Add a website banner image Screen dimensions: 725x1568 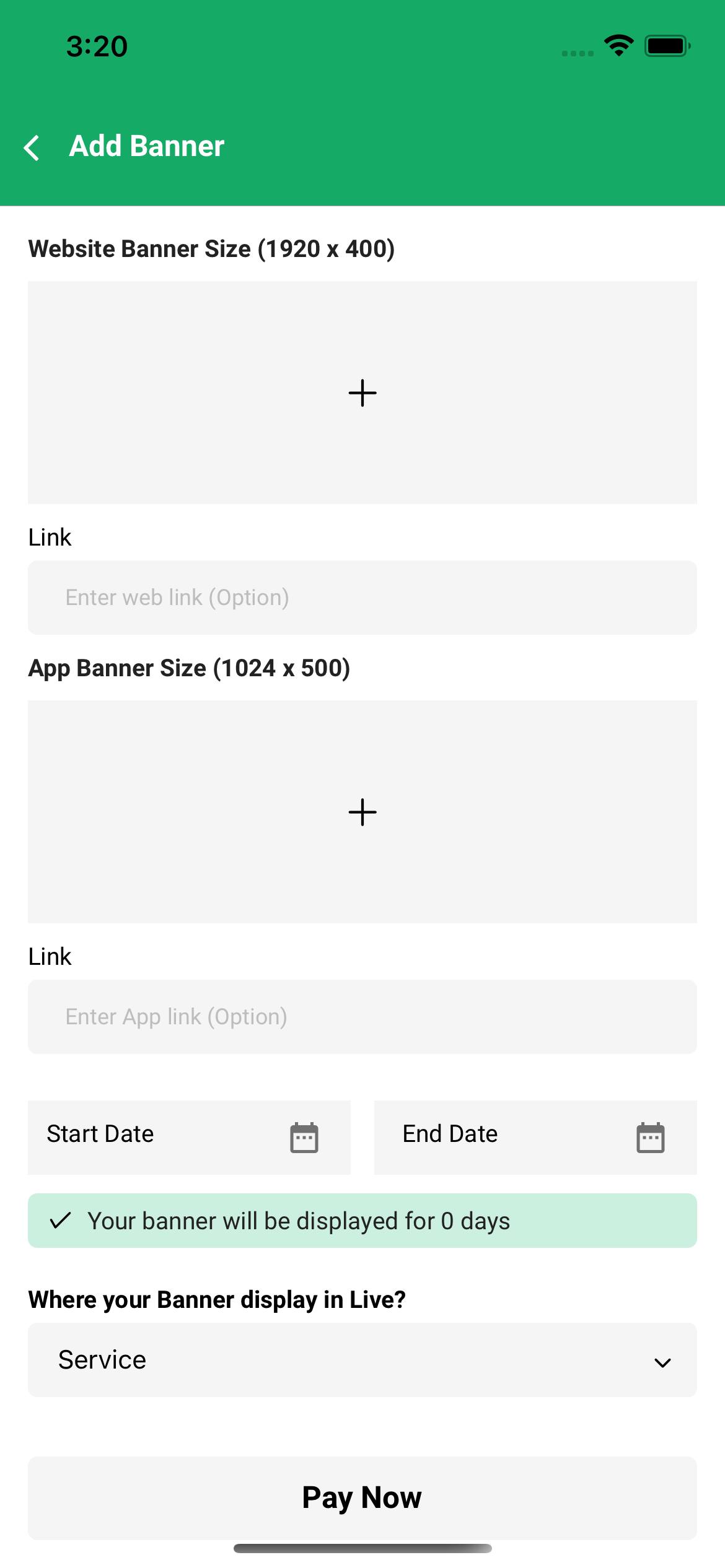click(x=362, y=393)
